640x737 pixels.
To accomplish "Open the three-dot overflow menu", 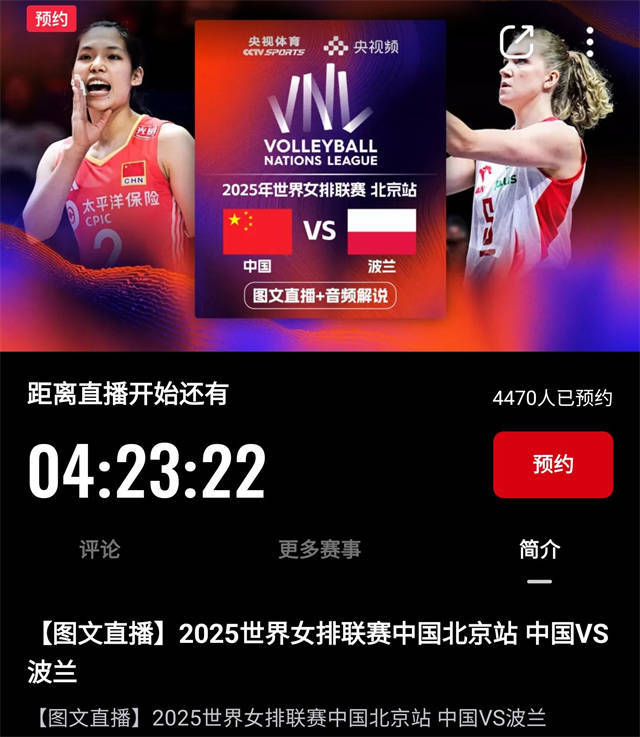I will coord(590,41).
